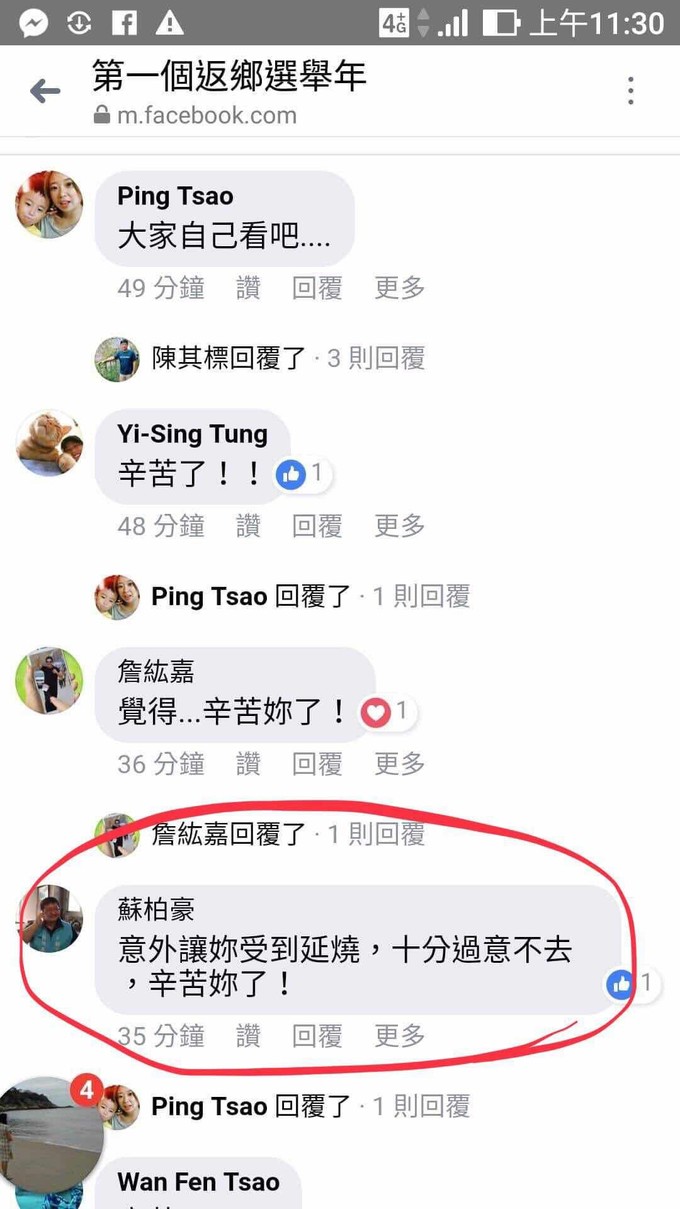Open the three-dot overflow menu
This screenshot has height=1209, width=680.
point(631,91)
